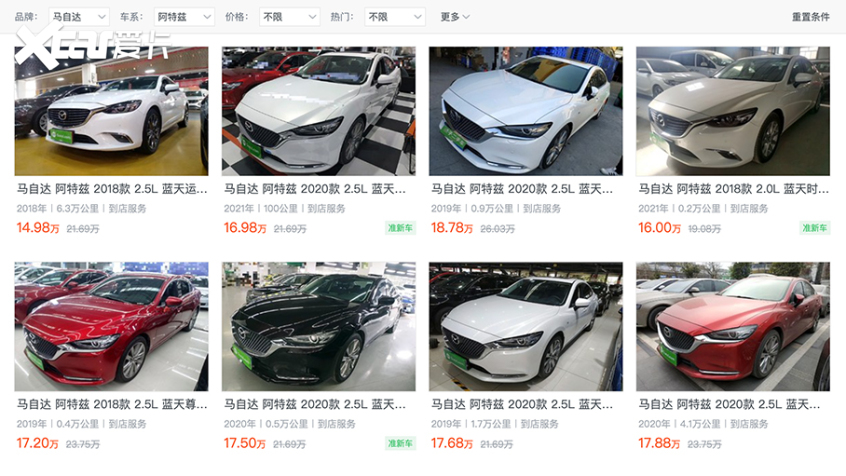Expand the 热门 filter dropdown
This screenshot has width=846, height=476.
[392, 17]
